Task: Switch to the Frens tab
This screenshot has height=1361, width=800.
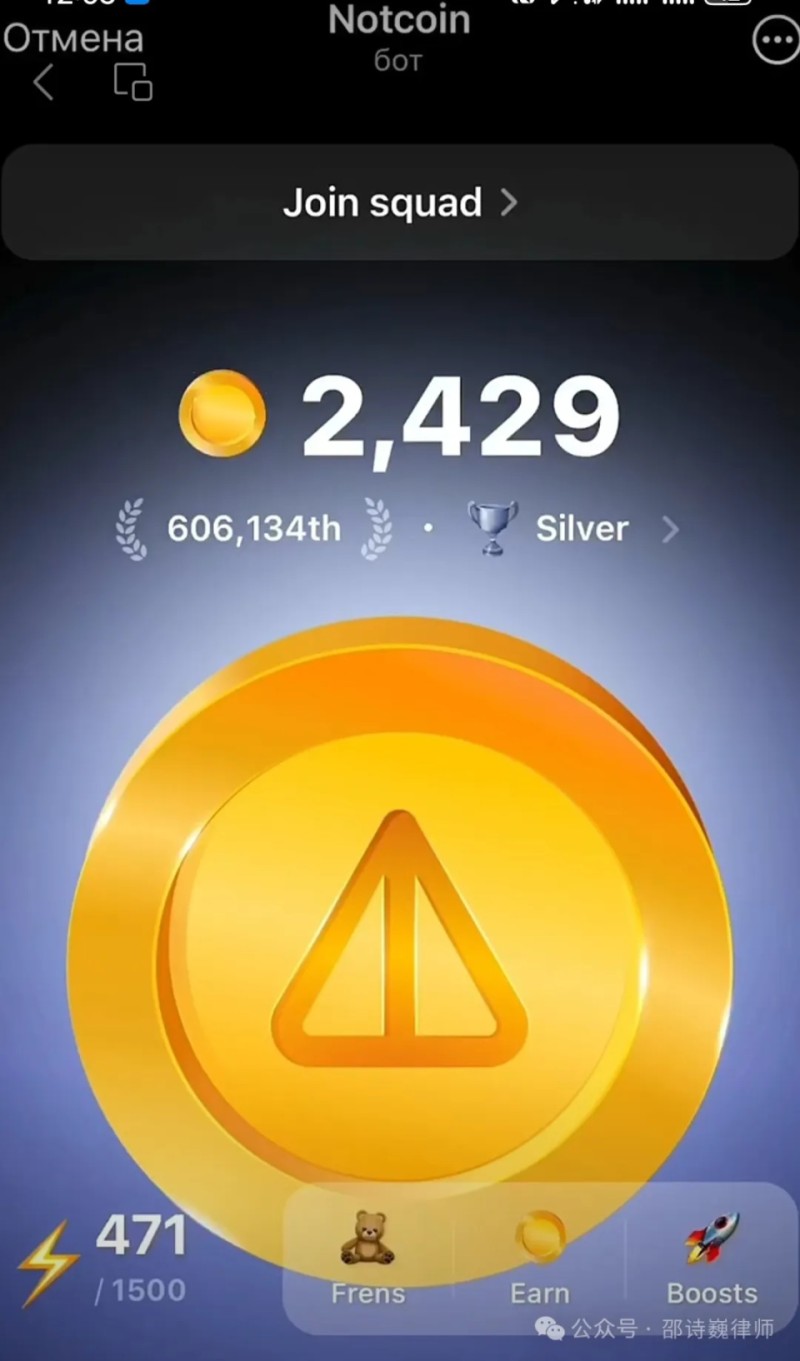Action: [x=368, y=1258]
